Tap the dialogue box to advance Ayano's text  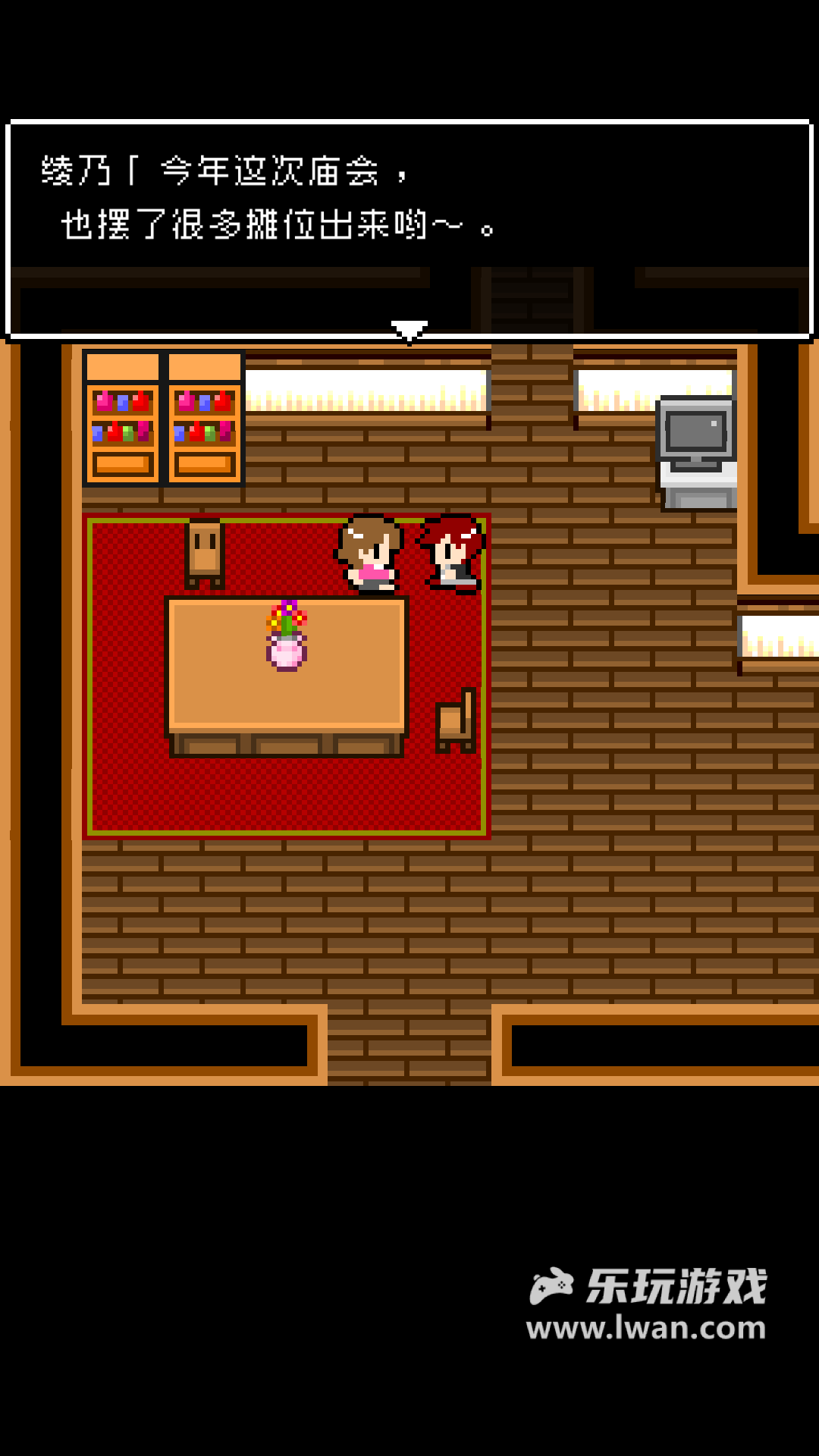(x=409, y=227)
